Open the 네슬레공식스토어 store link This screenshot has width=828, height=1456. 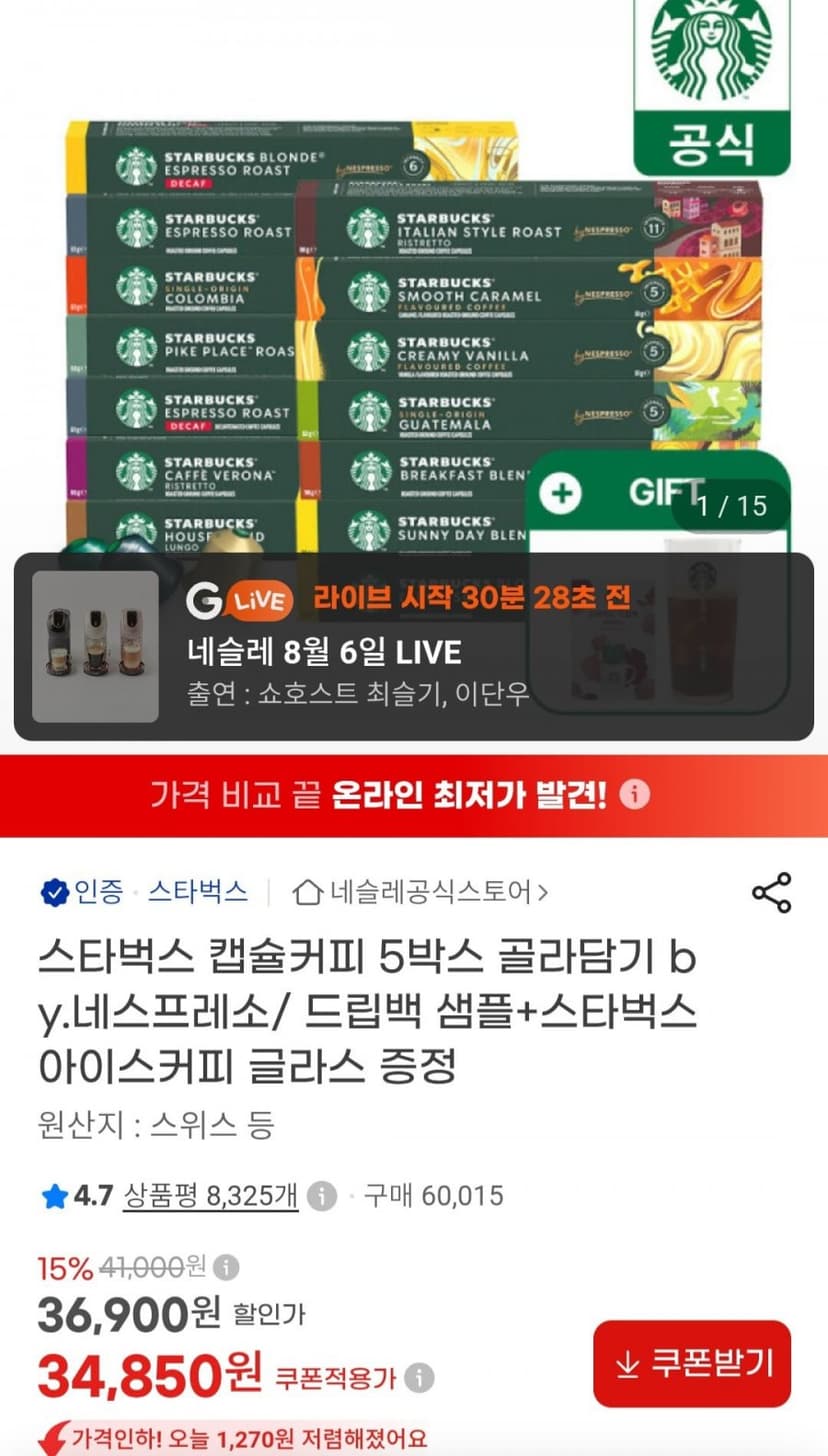(x=420, y=891)
